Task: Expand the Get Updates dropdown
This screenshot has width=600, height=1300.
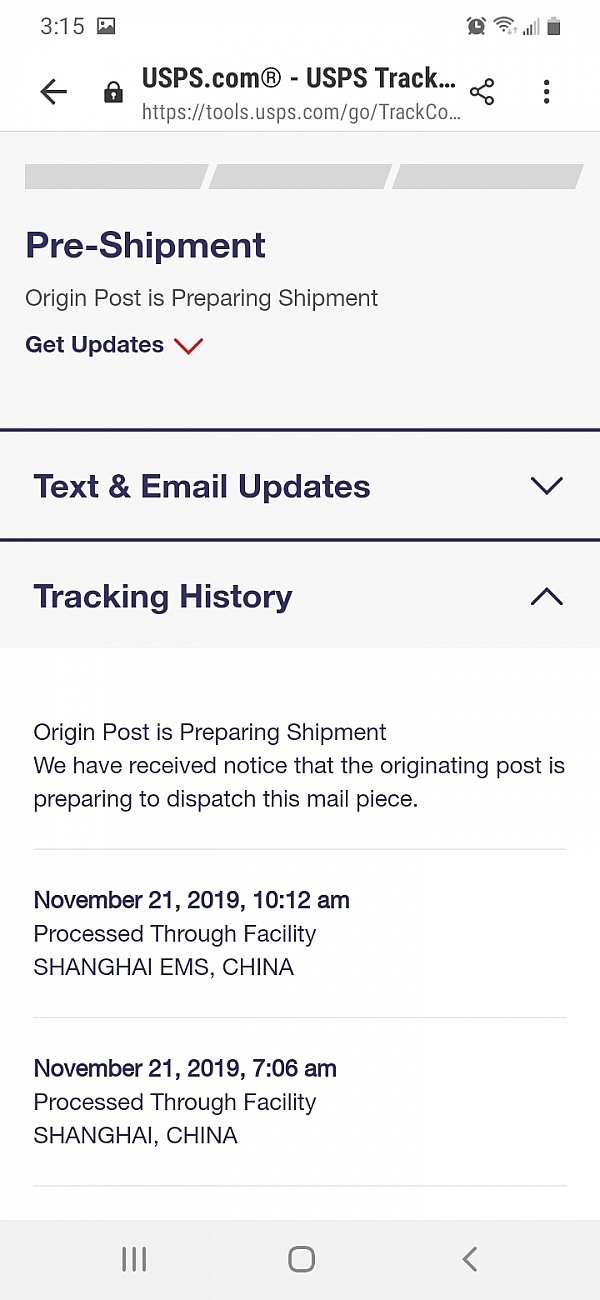Action: (114, 345)
